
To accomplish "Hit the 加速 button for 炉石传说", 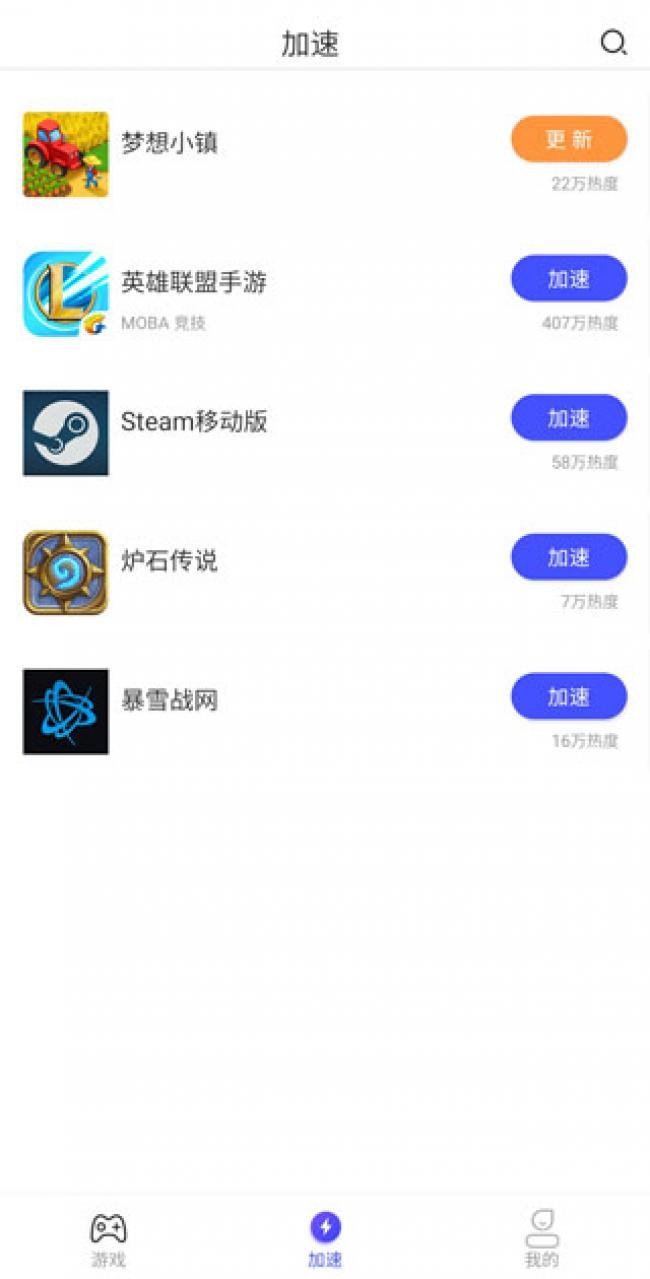I will (569, 557).
